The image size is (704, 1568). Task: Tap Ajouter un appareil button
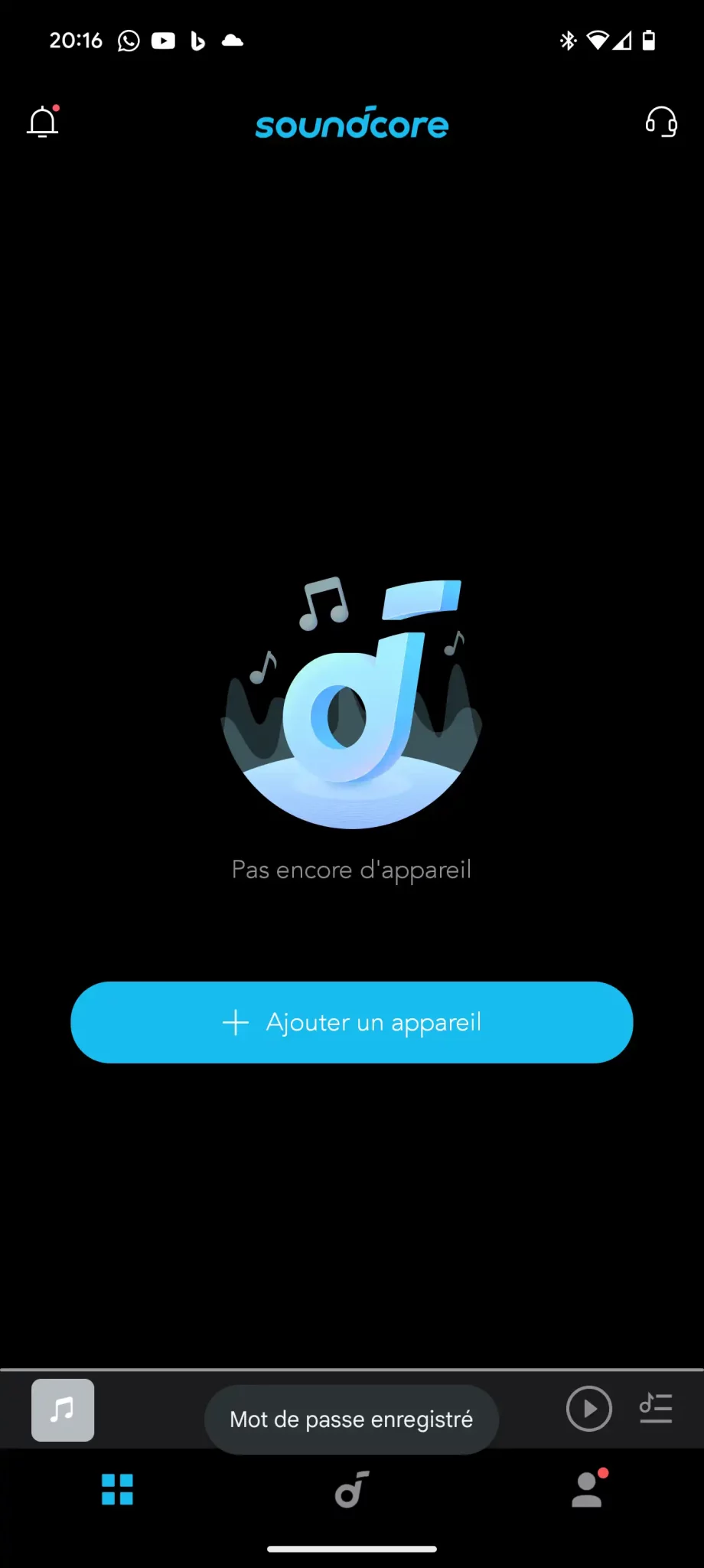tap(352, 1022)
